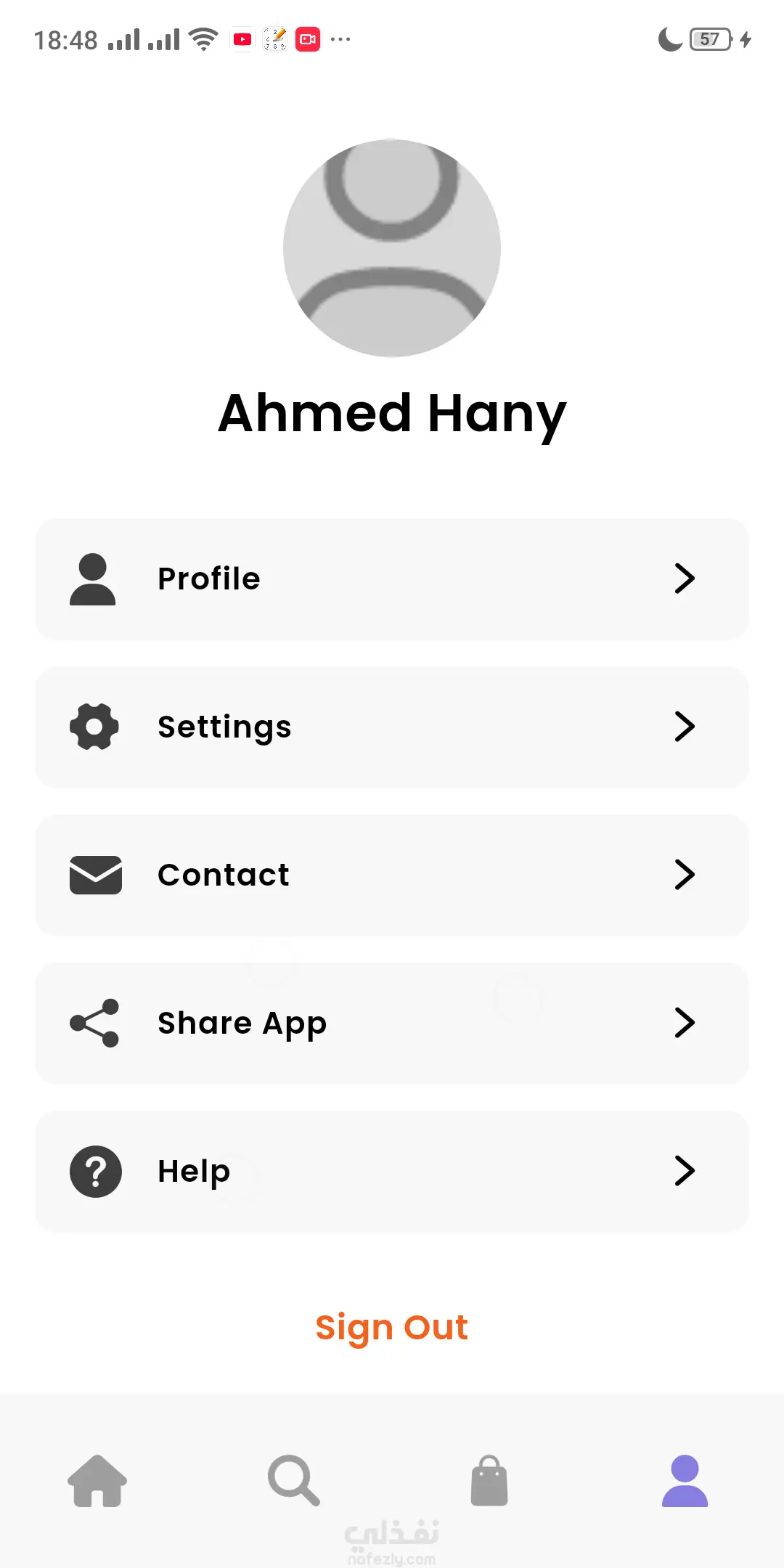Select the Share App row

coord(392,1024)
